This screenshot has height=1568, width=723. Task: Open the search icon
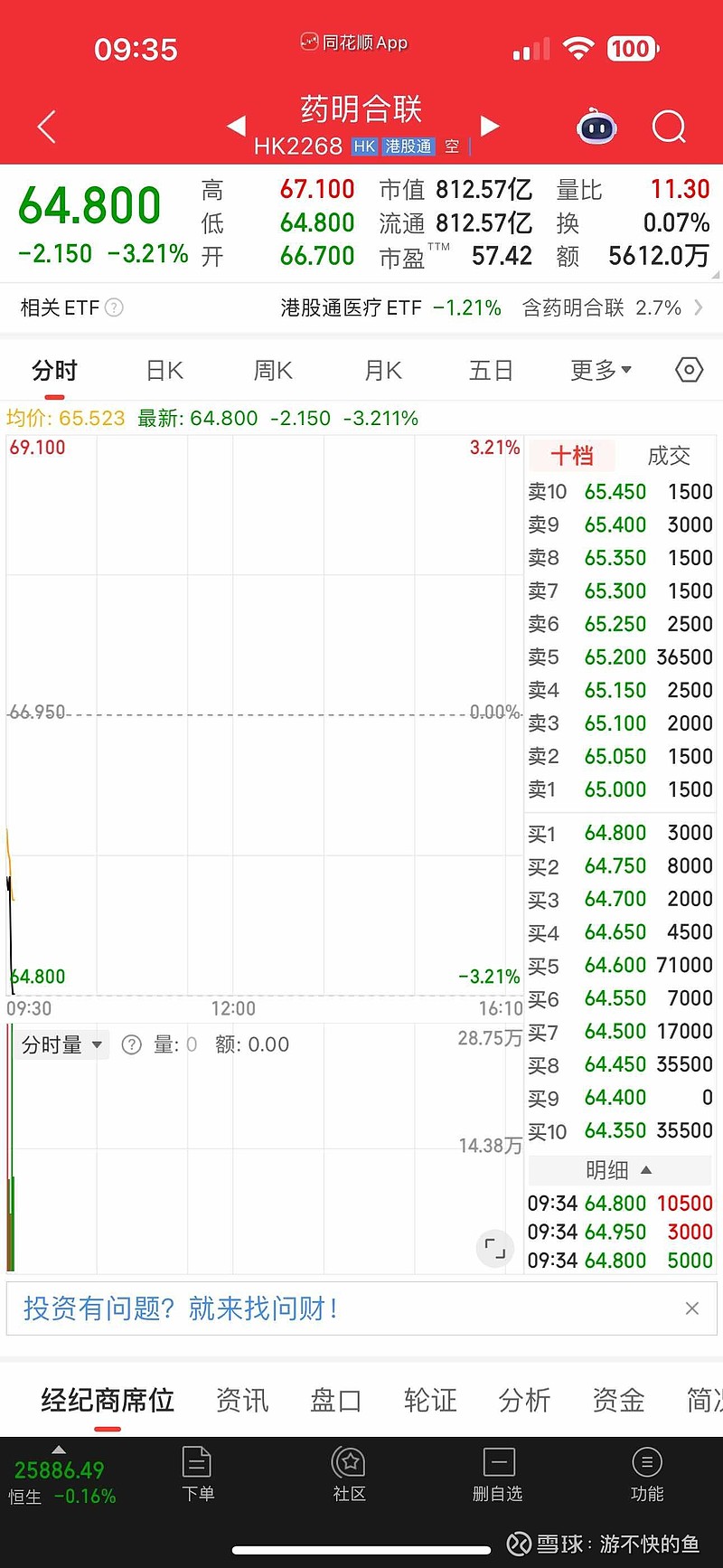[669, 127]
